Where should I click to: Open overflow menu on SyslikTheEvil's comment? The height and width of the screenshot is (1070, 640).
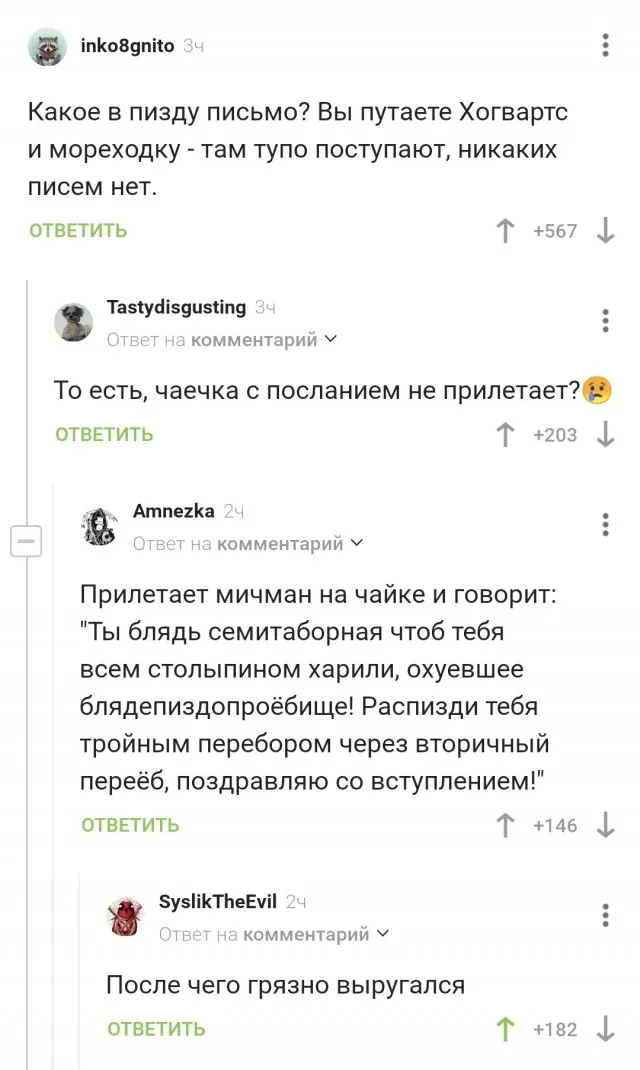605,915
